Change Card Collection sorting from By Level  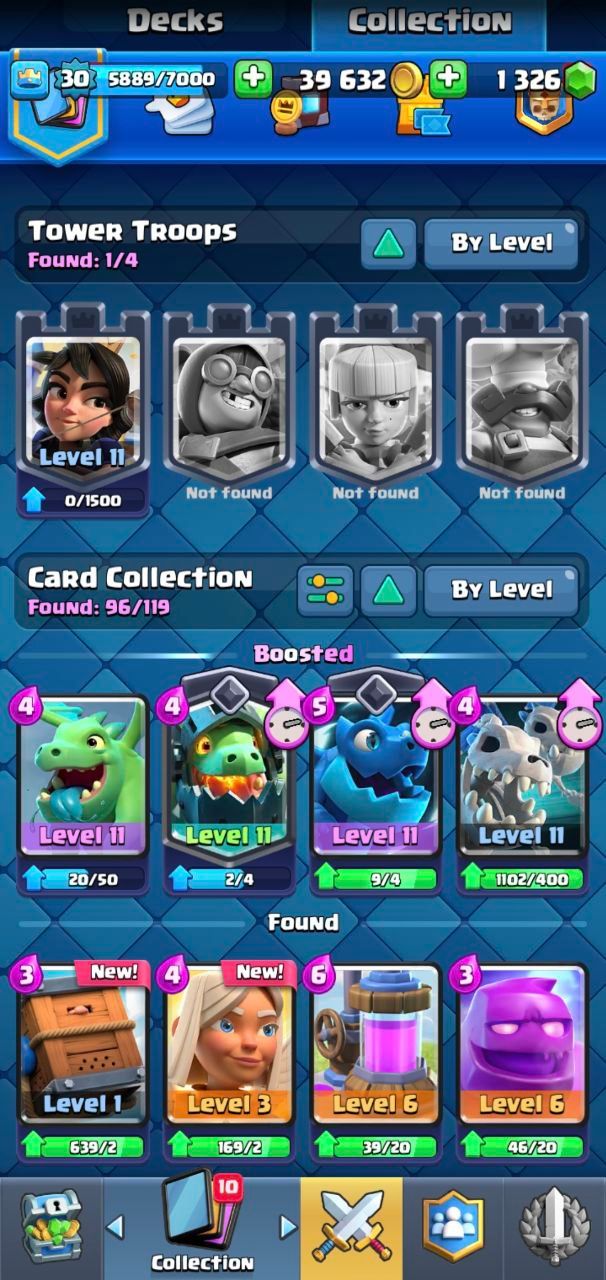[501, 591]
